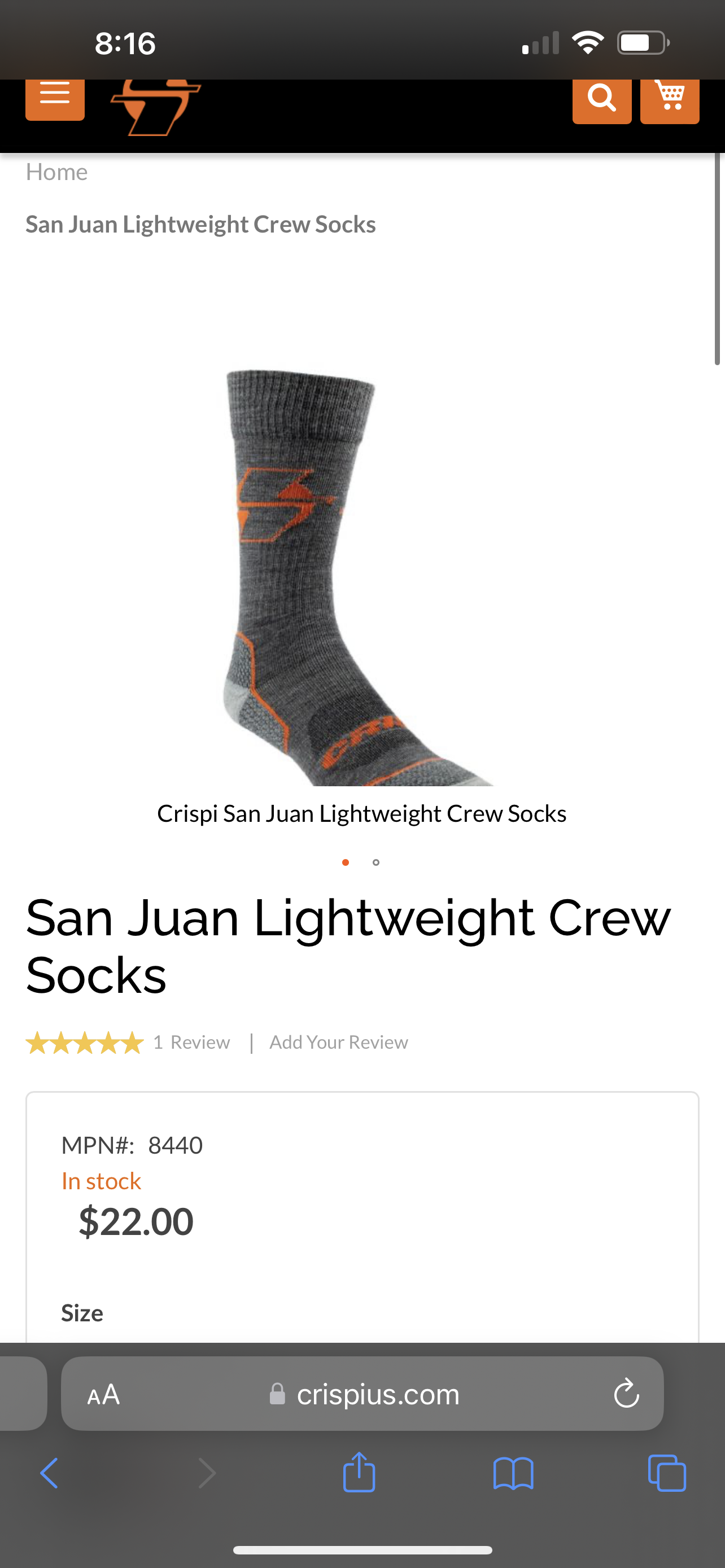
Task: Reload the crispius.com page
Action: pyautogui.click(x=626, y=1394)
